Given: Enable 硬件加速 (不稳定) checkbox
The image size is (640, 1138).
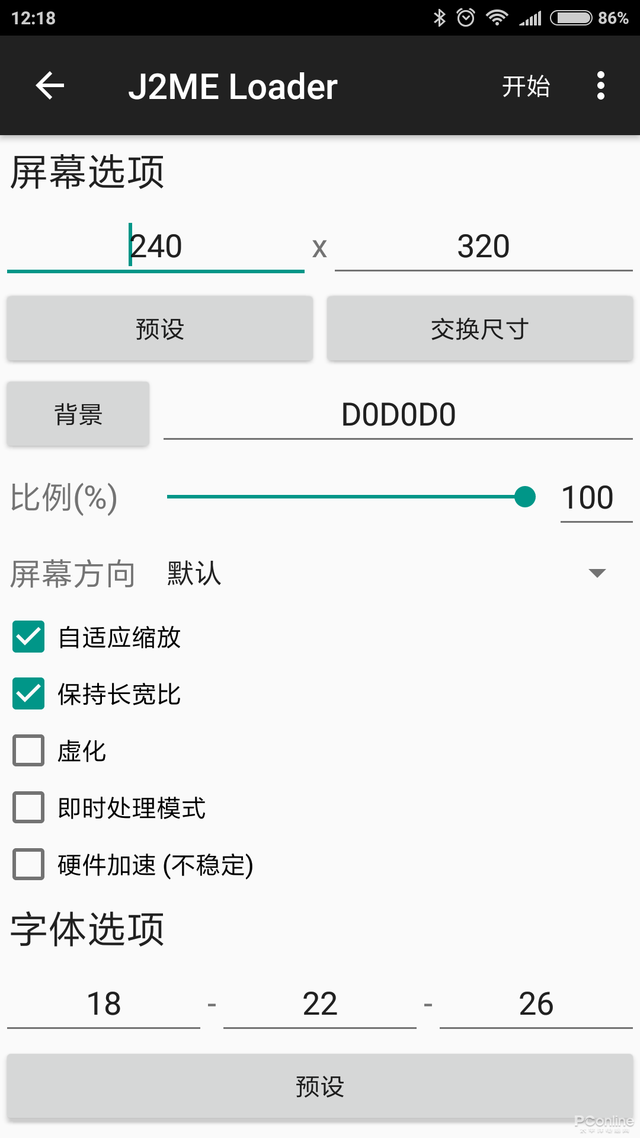Looking at the screenshot, I should (x=29, y=864).
